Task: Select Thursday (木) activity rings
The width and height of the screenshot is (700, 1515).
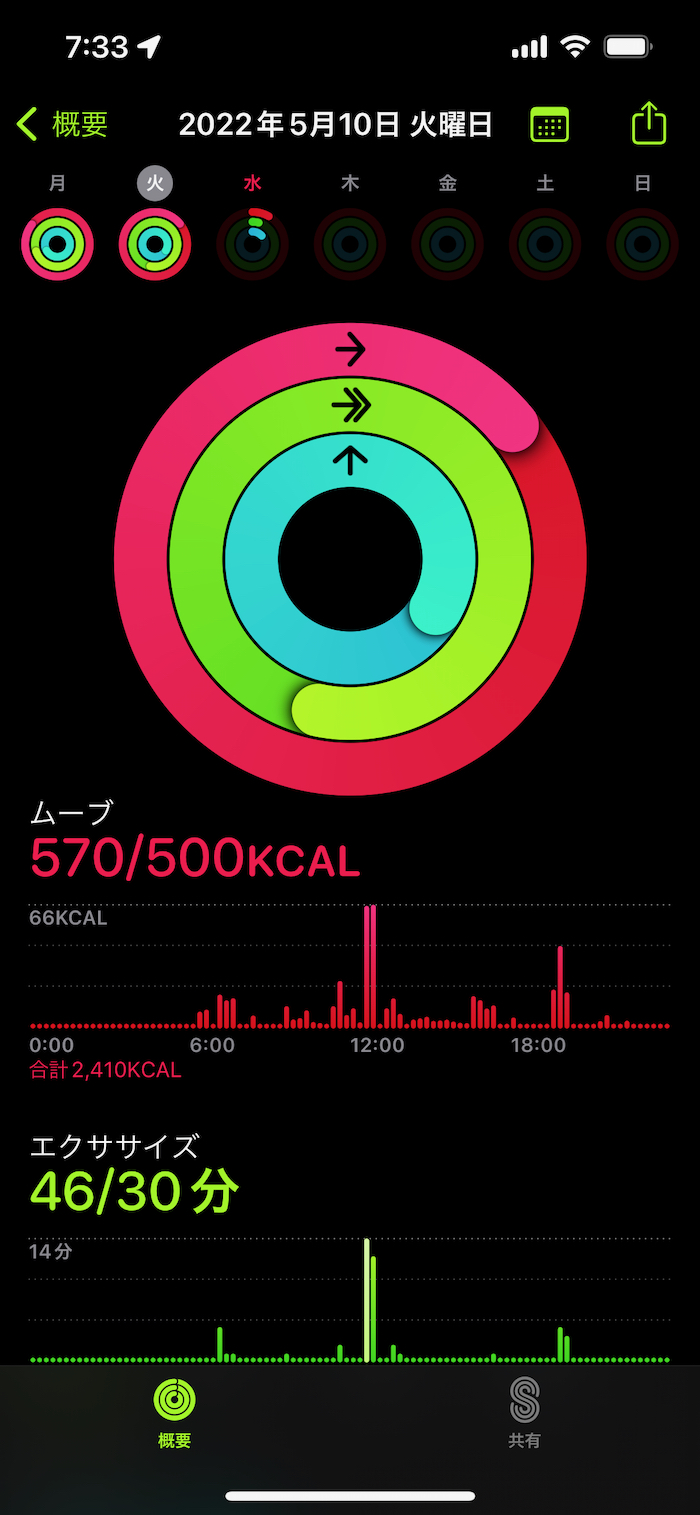Action: click(x=350, y=244)
